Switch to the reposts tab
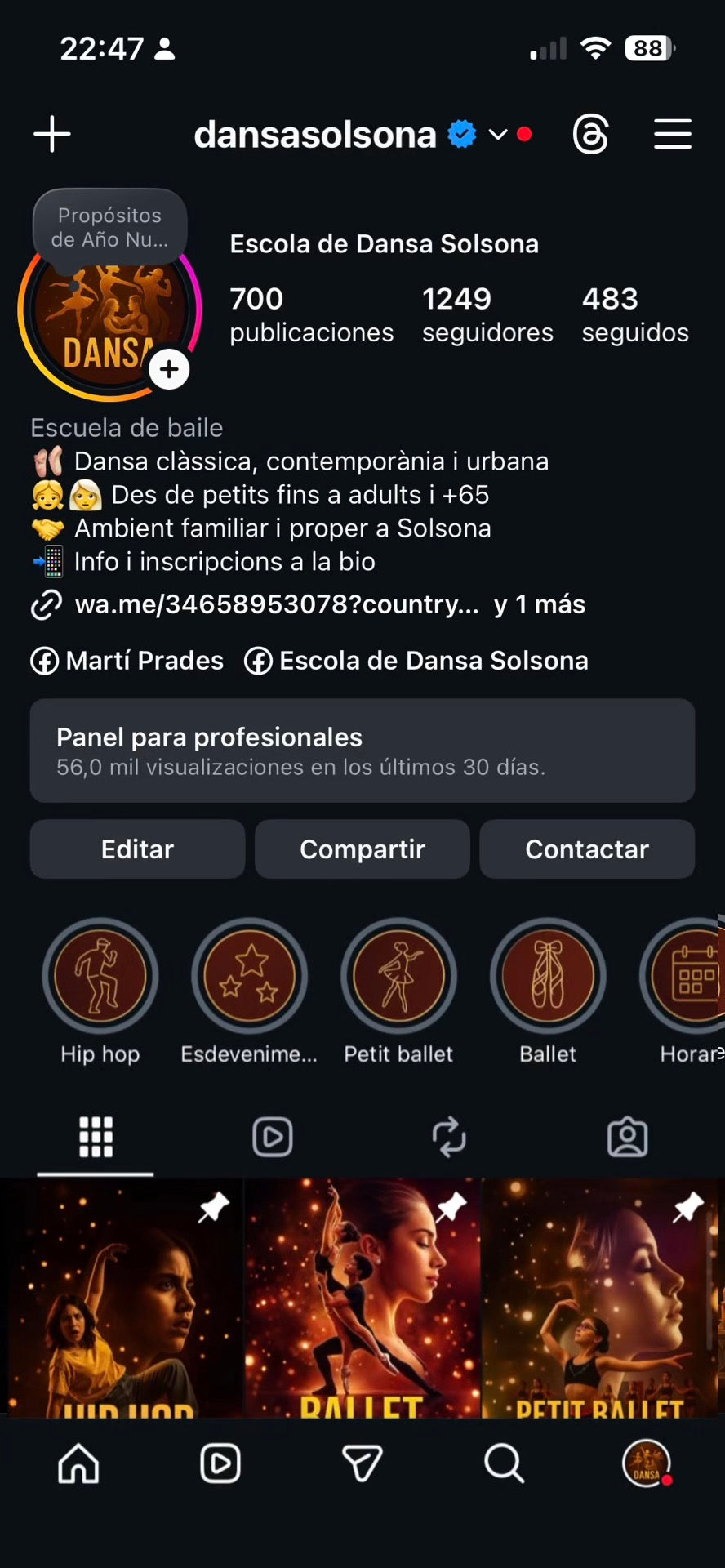 pos(449,1137)
